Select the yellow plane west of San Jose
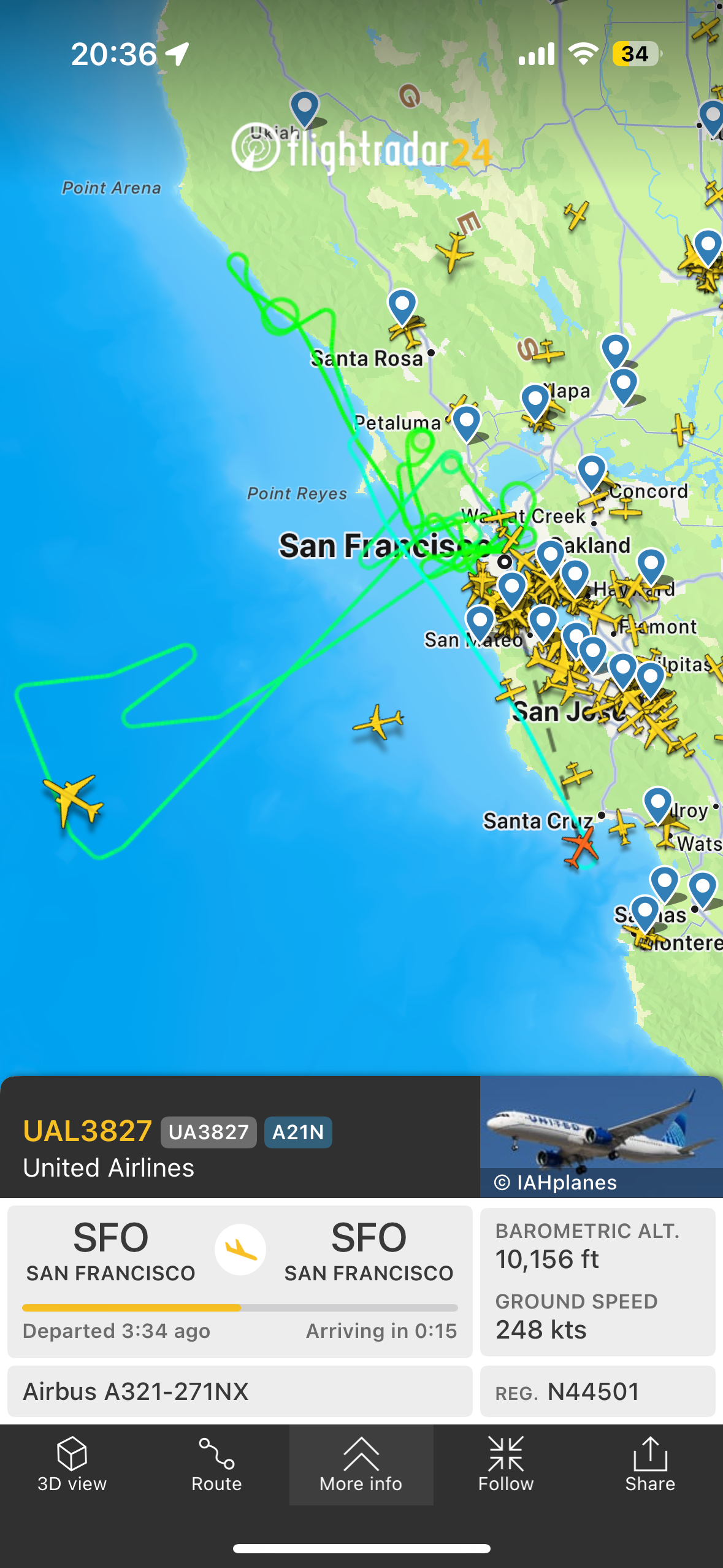Screen dimensions: 723x1568 pyautogui.click(x=378, y=721)
